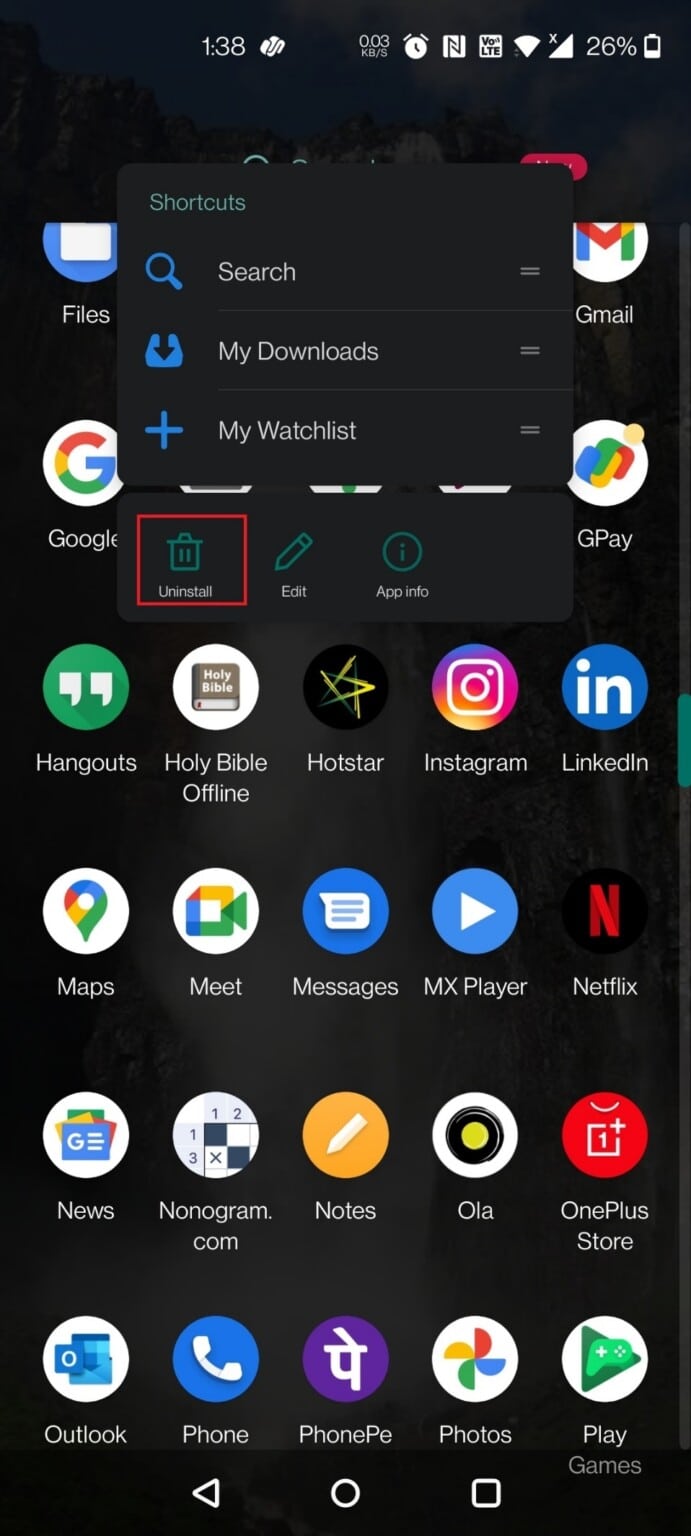Launch the LinkedIn app

pyautogui.click(x=604, y=688)
